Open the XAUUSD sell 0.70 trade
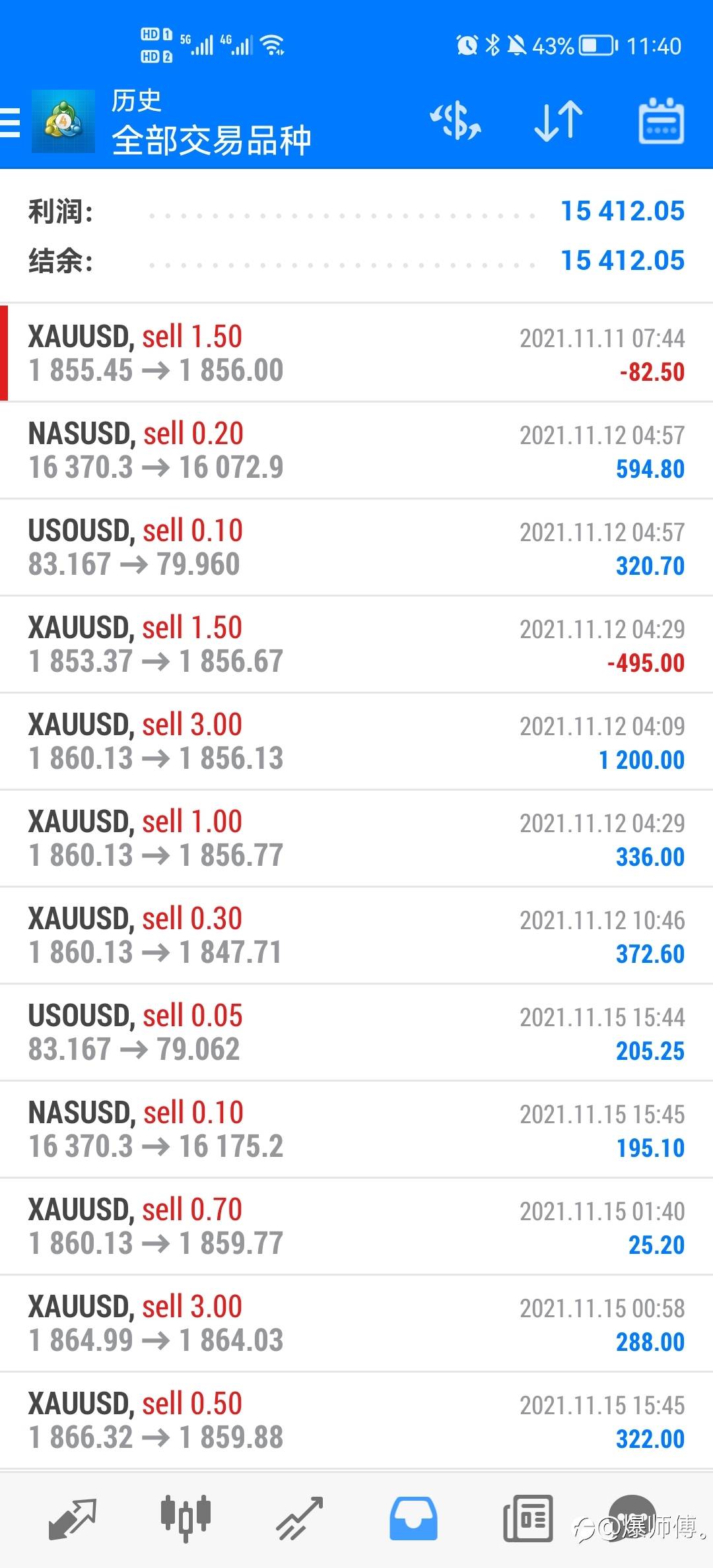Screen dimensions: 713x1568 coord(356,1226)
